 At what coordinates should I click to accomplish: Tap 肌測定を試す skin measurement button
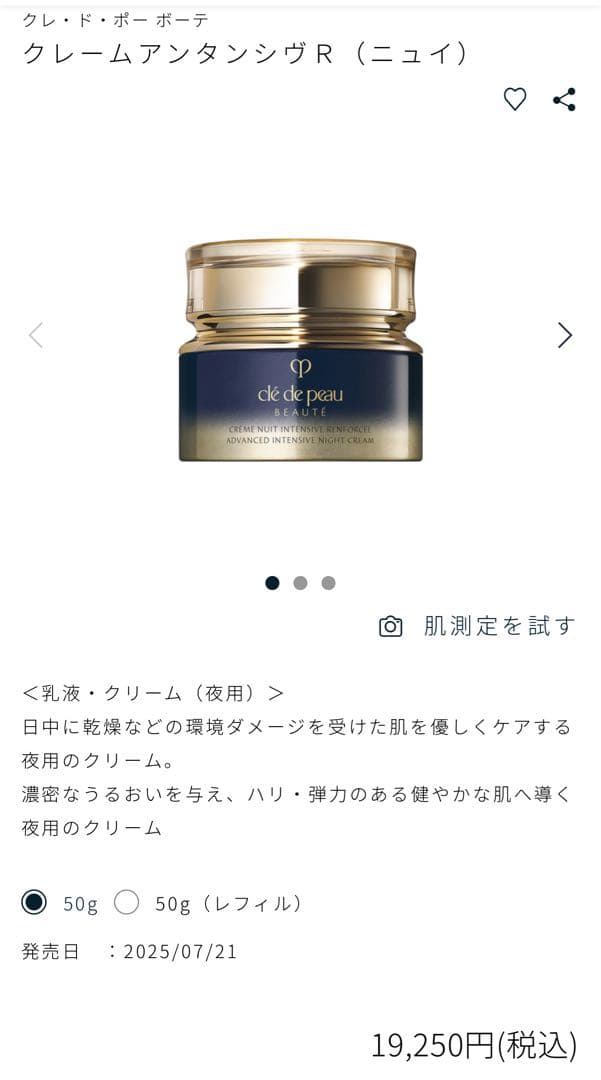[478, 626]
